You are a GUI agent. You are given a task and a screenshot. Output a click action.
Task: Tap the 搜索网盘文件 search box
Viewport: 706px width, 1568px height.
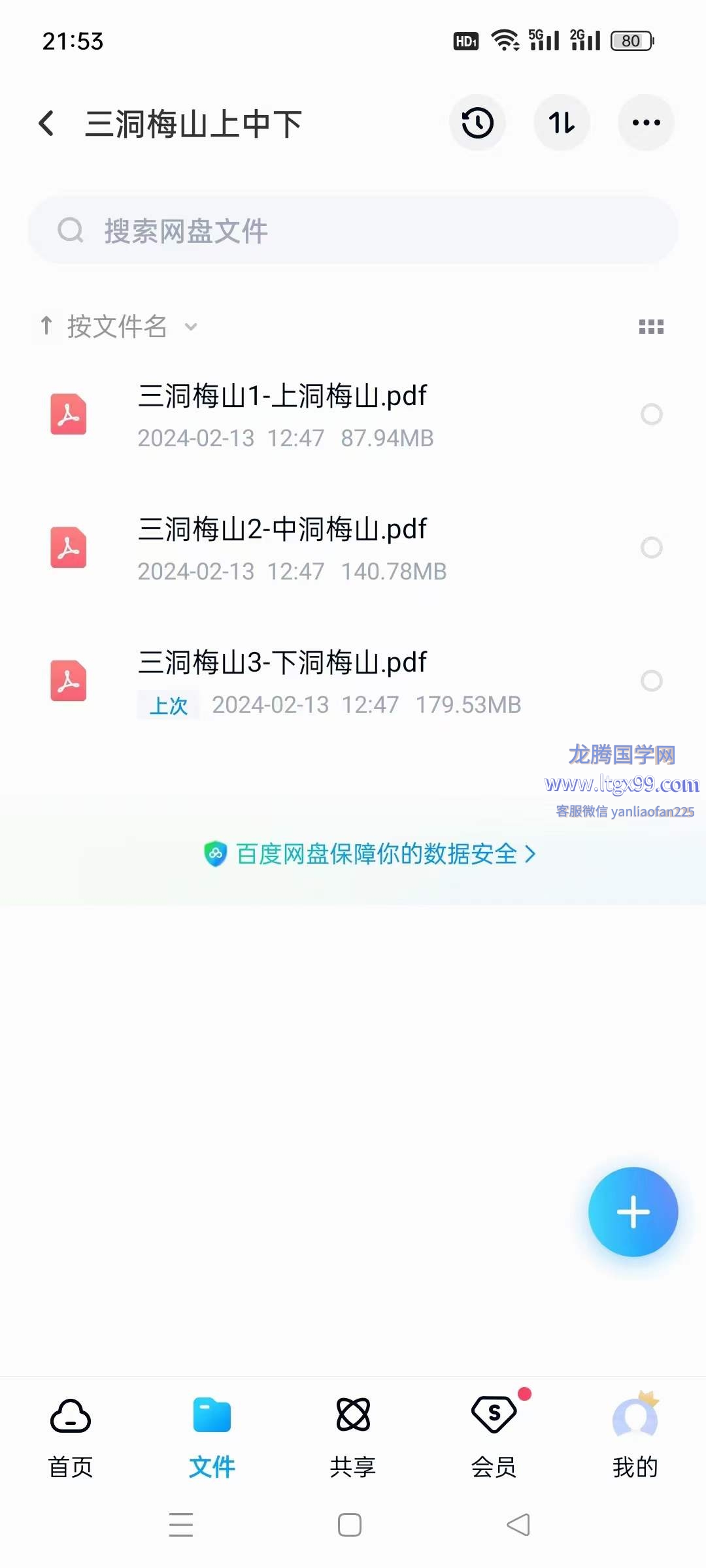pyautogui.click(x=353, y=231)
